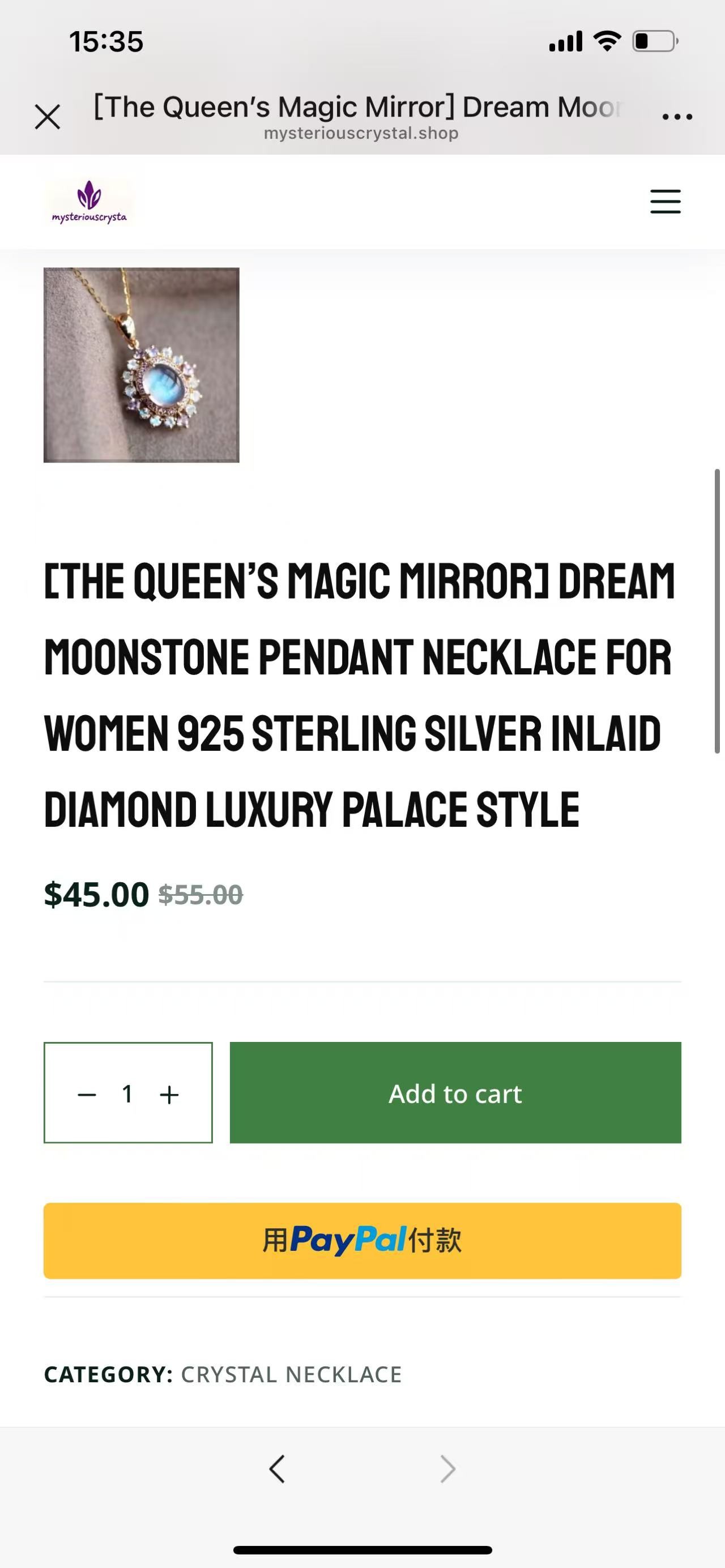Open the hamburger navigation menu
Viewport: 725px width, 1568px height.
point(665,202)
